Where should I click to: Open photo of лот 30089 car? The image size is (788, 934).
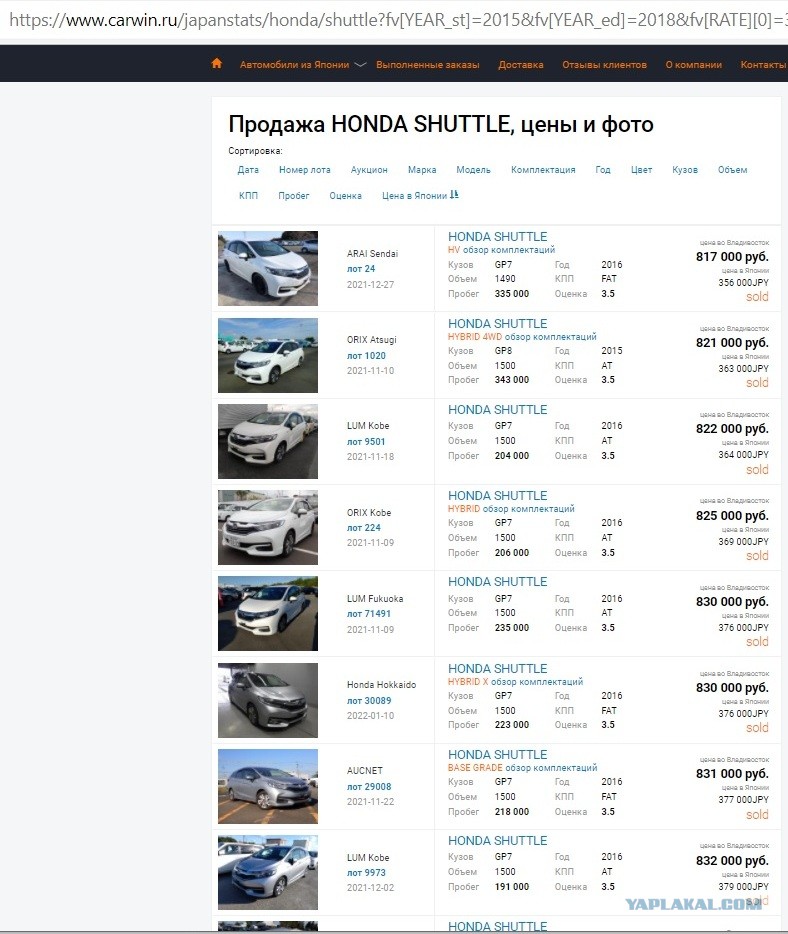268,700
